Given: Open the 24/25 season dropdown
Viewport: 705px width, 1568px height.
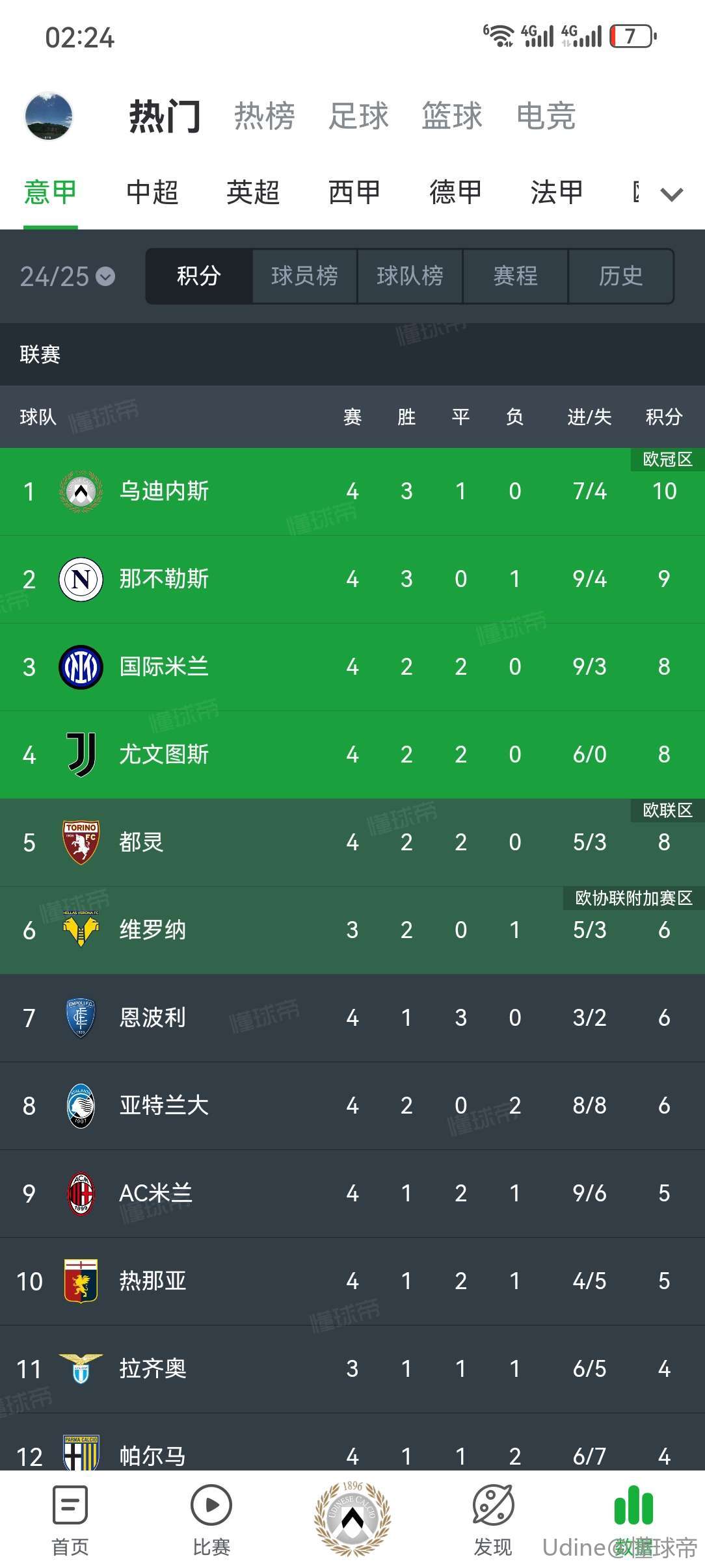Looking at the screenshot, I should click(68, 277).
